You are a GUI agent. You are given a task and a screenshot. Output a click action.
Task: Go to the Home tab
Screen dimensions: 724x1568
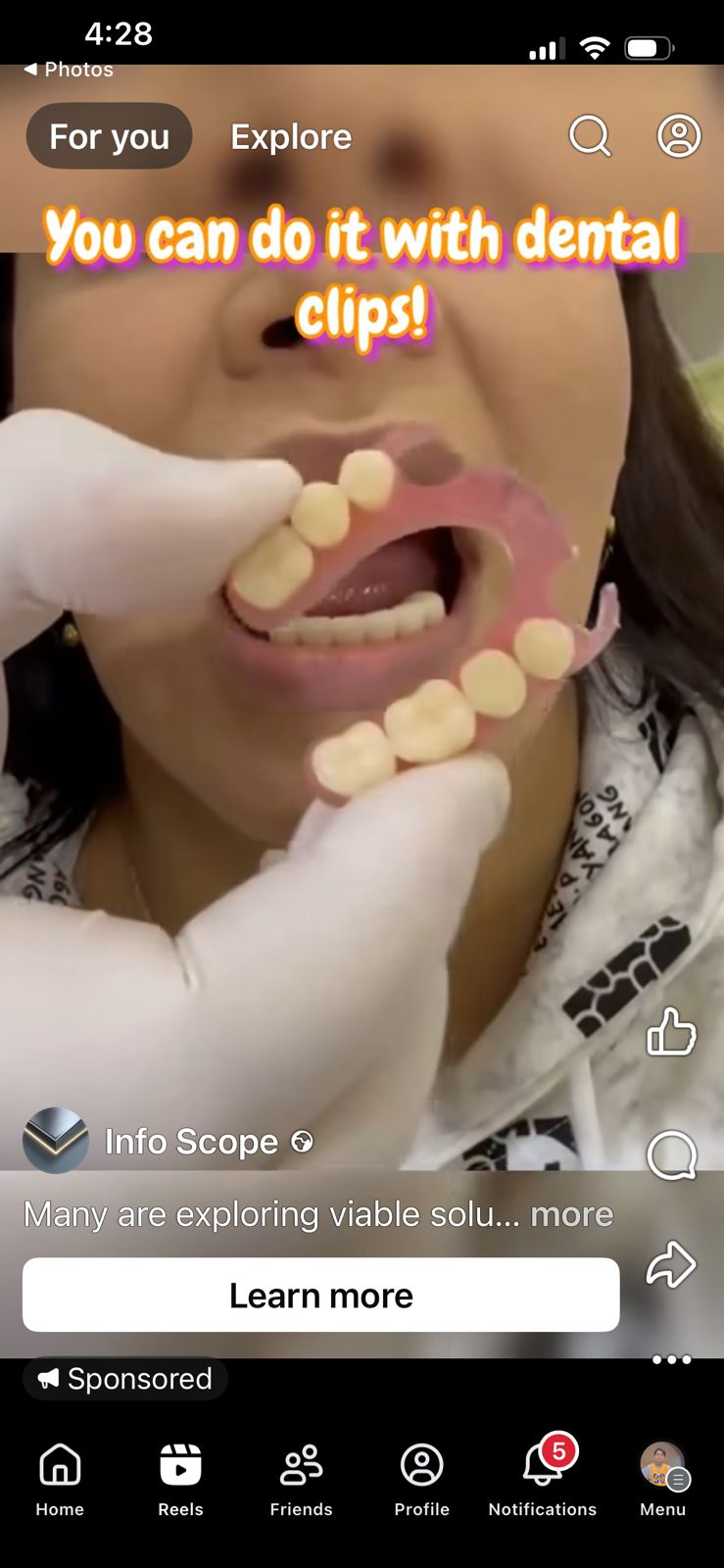click(x=60, y=1479)
